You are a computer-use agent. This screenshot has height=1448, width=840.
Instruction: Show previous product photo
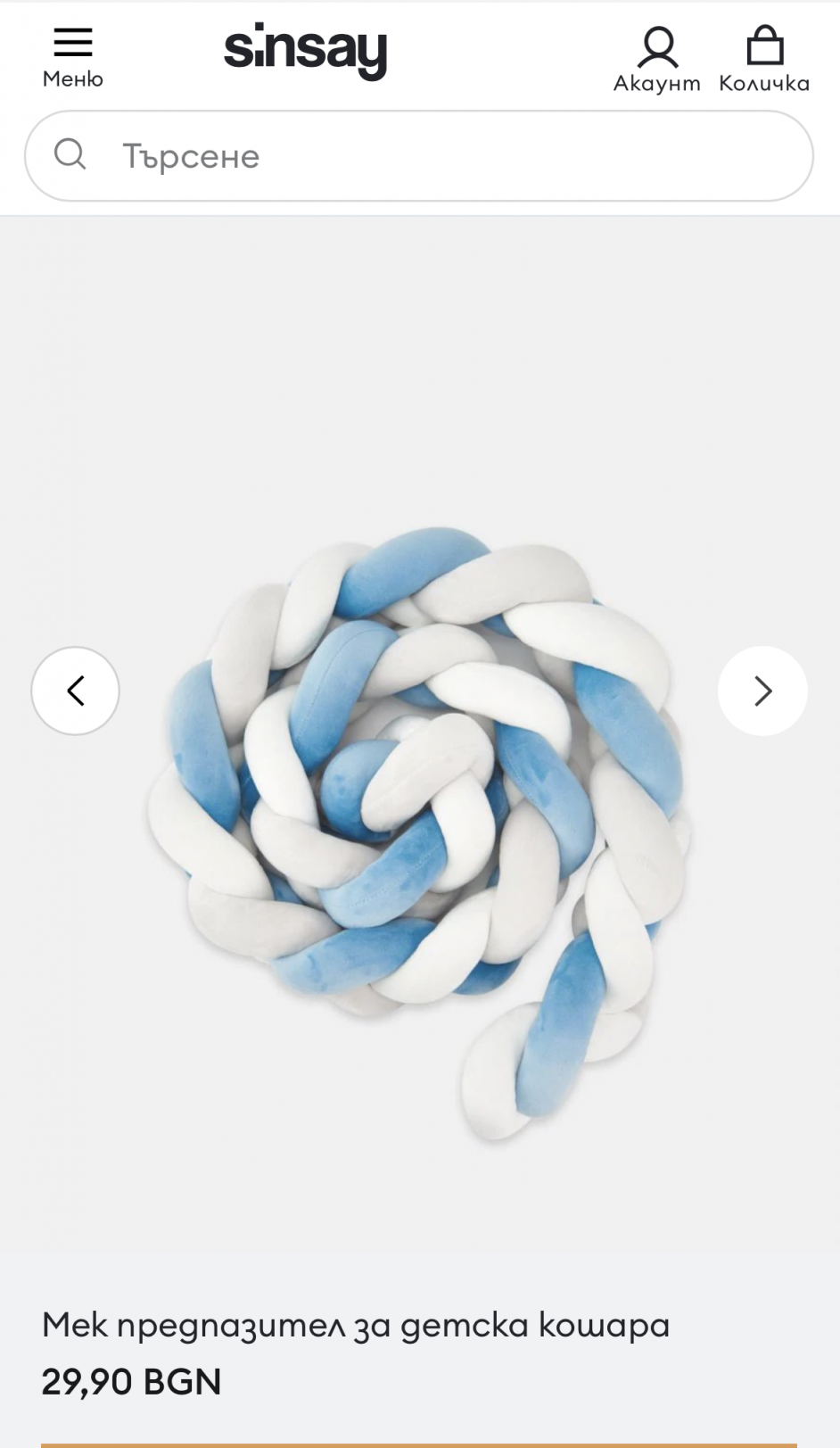(x=76, y=691)
